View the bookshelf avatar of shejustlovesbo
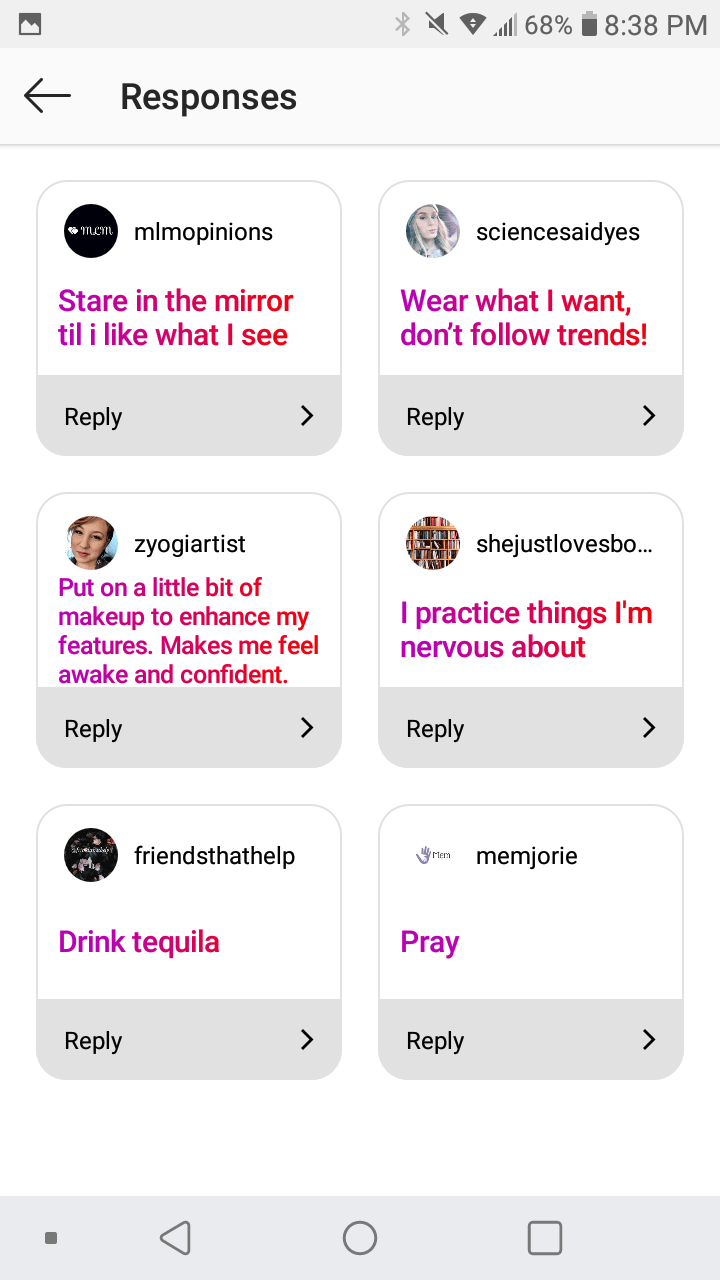The width and height of the screenshot is (720, 1280). click(x=433, y=543)
